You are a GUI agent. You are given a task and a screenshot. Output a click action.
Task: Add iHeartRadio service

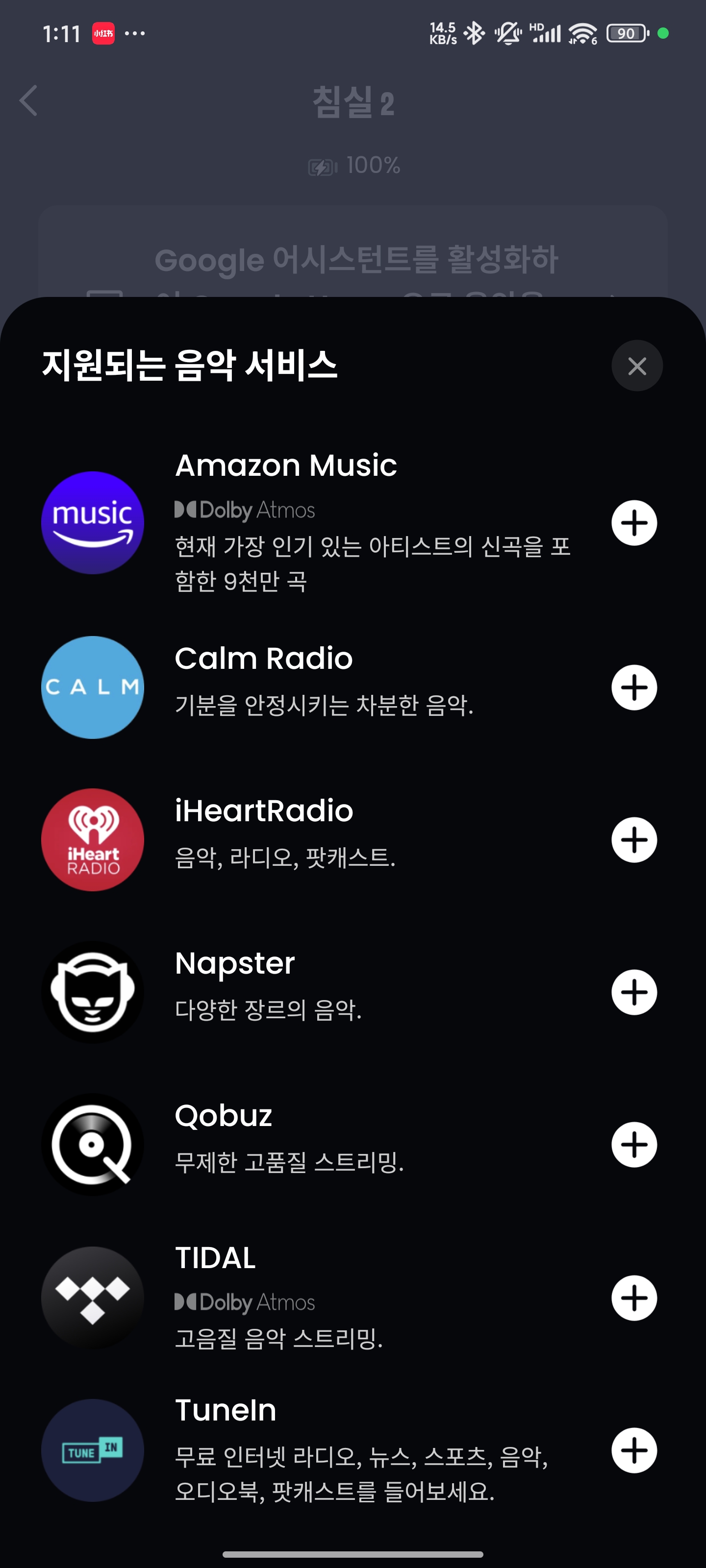click(x=634, y=840)
